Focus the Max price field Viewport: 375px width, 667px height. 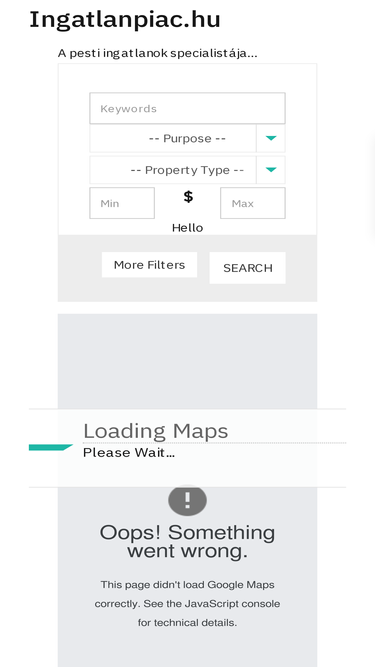click(253, 203)
